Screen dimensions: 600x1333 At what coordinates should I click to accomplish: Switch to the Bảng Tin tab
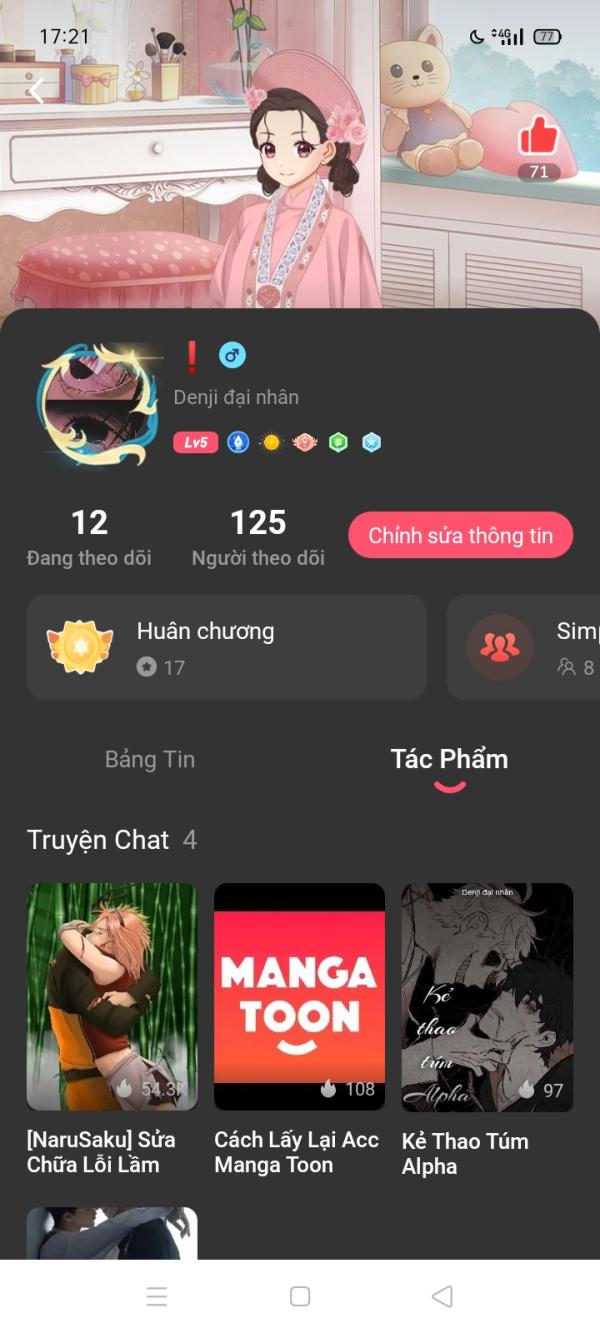150,759
